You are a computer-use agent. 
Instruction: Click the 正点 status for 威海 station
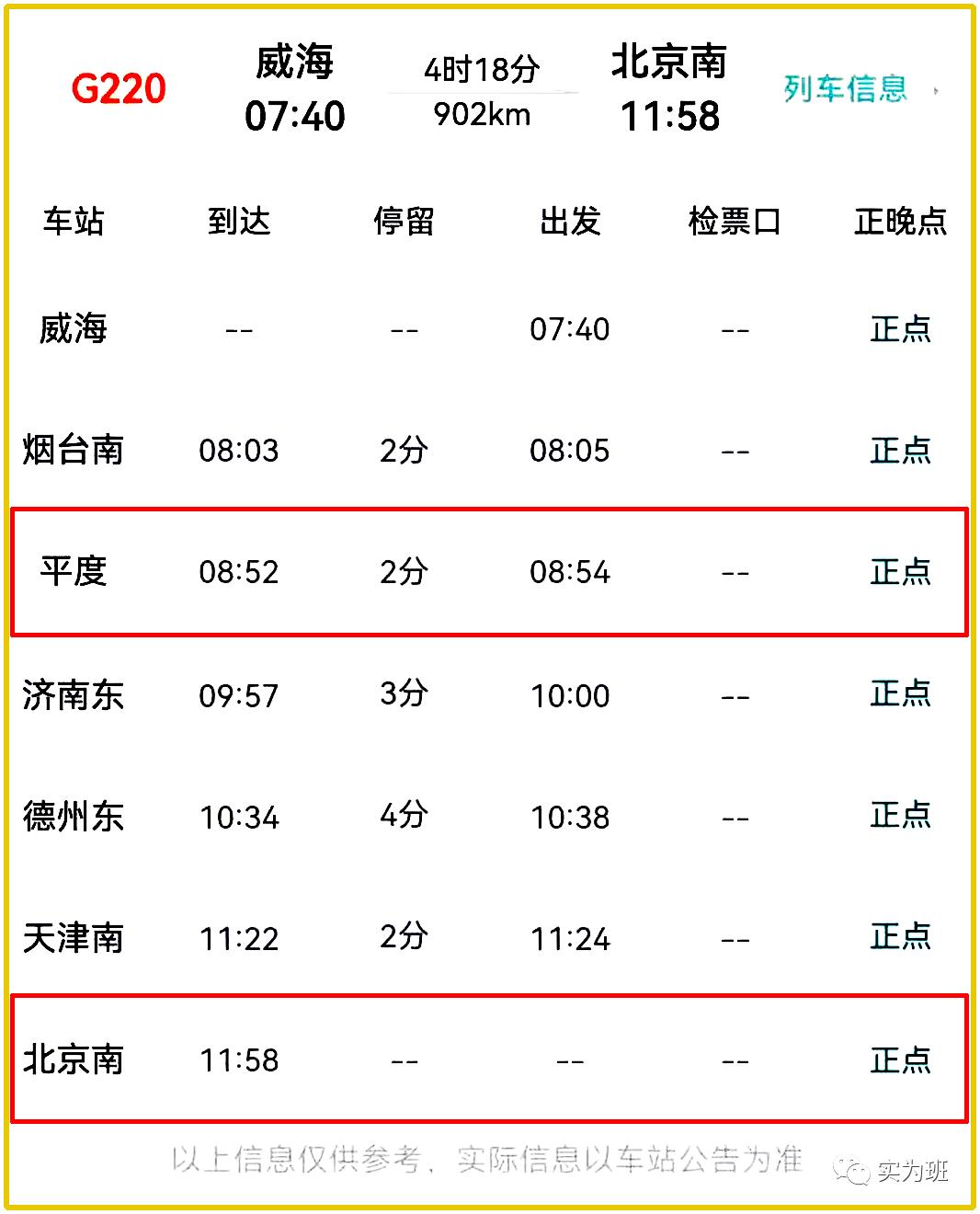coord(899,328)
